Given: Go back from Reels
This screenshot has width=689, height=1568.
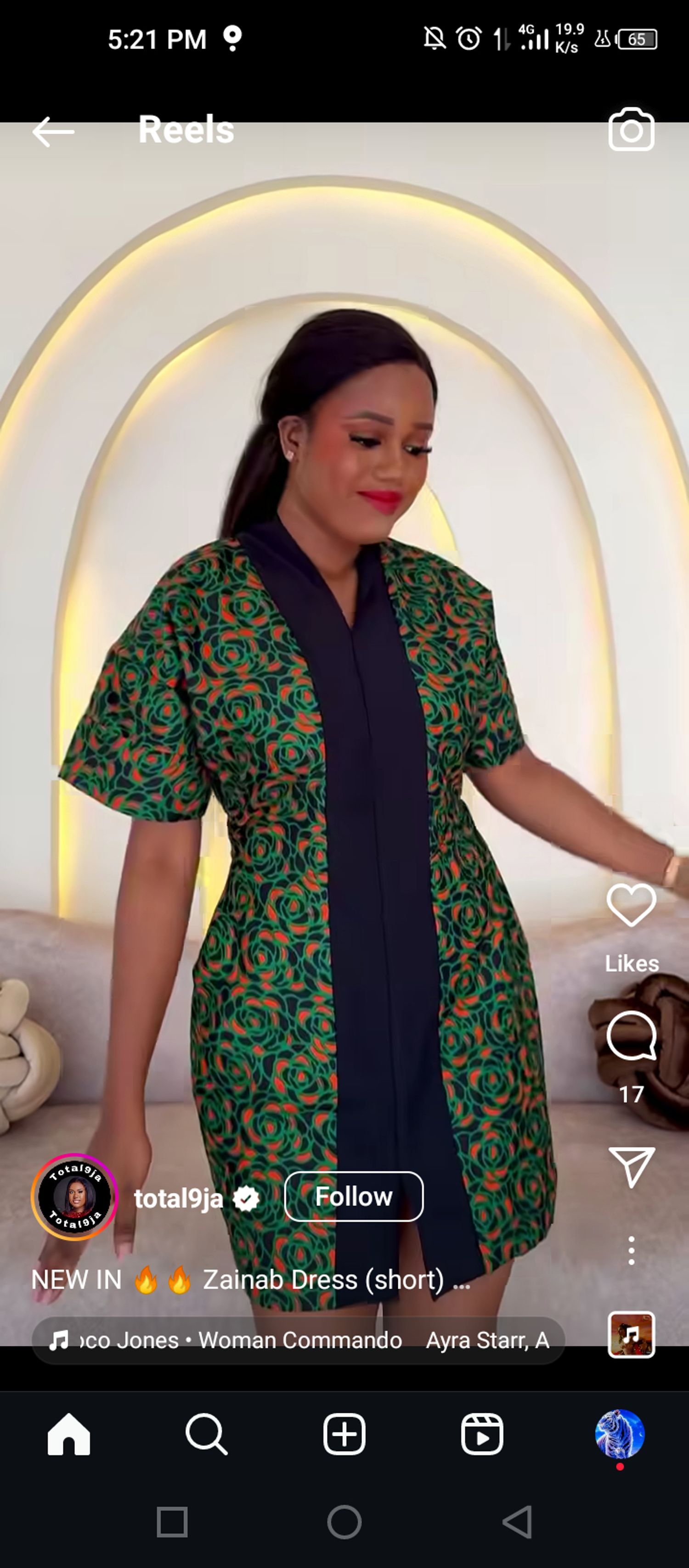Looking at the screenshot, I should (x=53, y=131).
